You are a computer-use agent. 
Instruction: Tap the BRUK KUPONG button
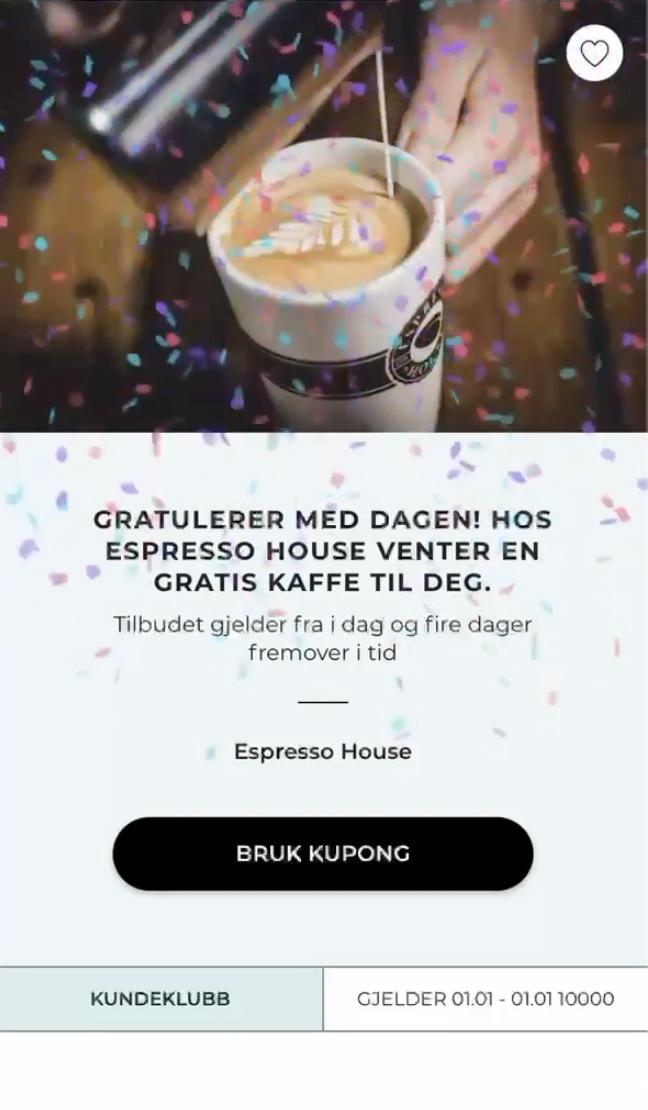tap(322, 853)
